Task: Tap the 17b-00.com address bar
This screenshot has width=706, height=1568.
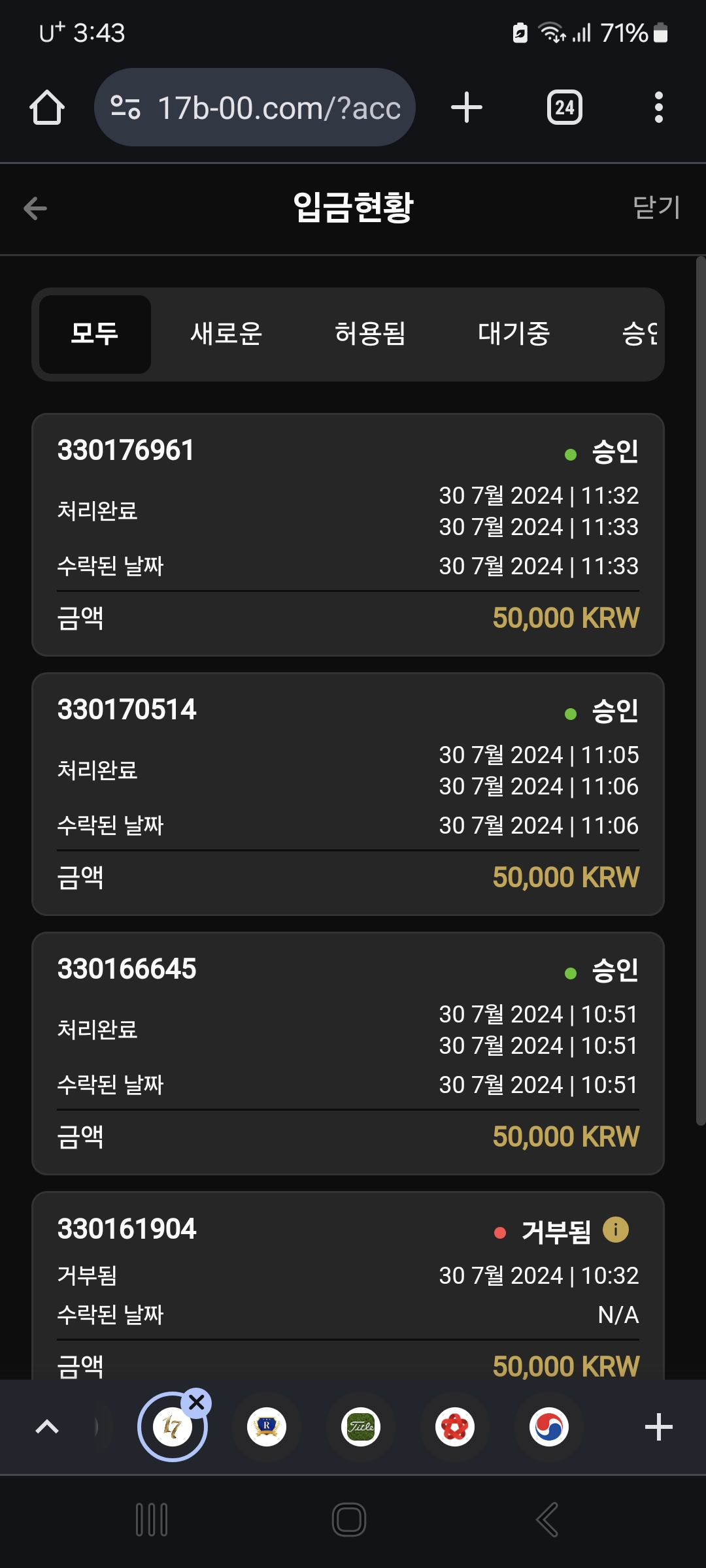Action: [255, 107]
